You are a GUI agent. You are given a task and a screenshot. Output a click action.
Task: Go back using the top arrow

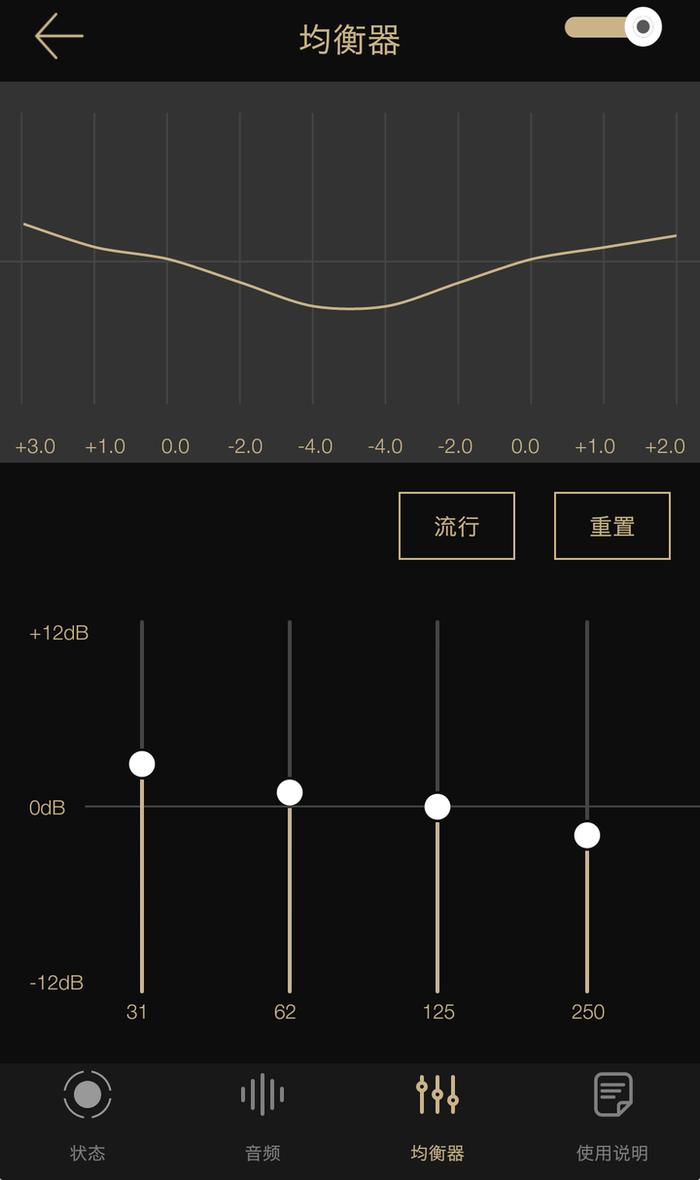[x=59, y=35]
